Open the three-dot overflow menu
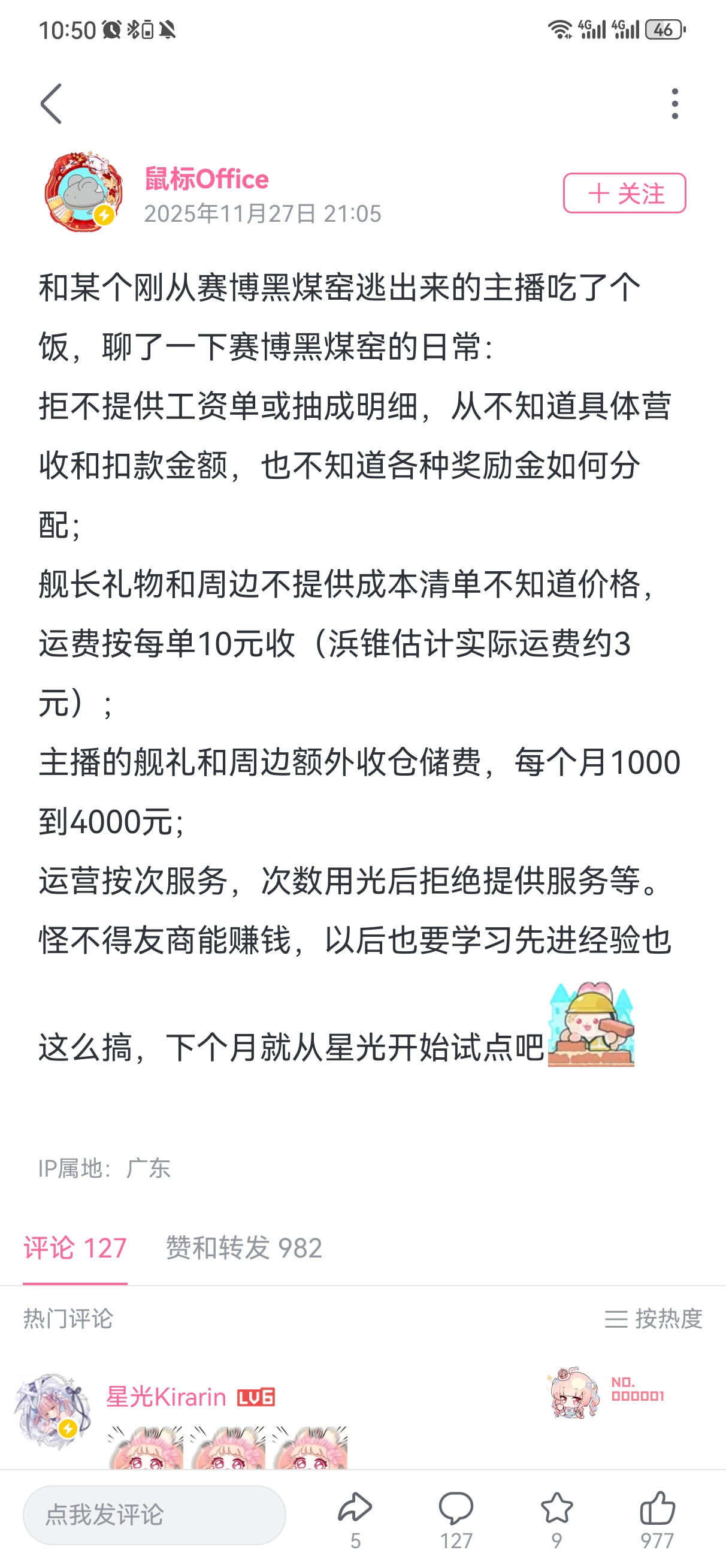726x1568 pixels. coord(674,104)
